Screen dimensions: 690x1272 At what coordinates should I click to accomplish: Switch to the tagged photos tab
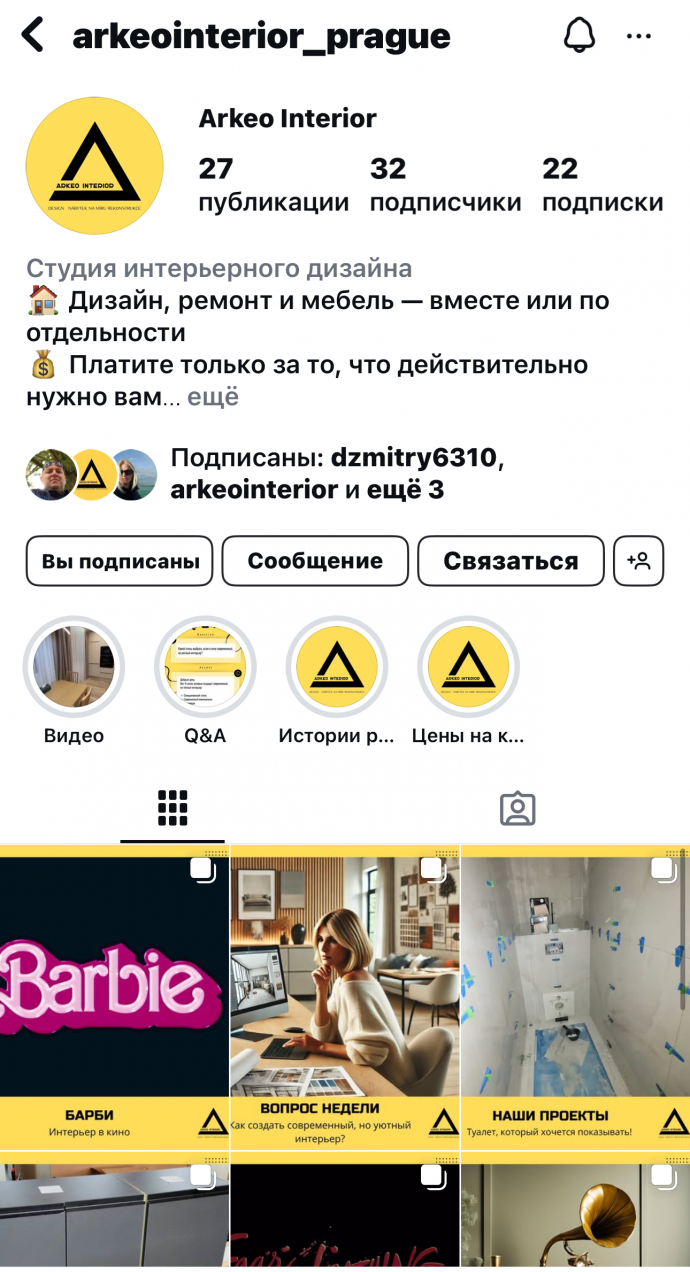coord(517,808)
